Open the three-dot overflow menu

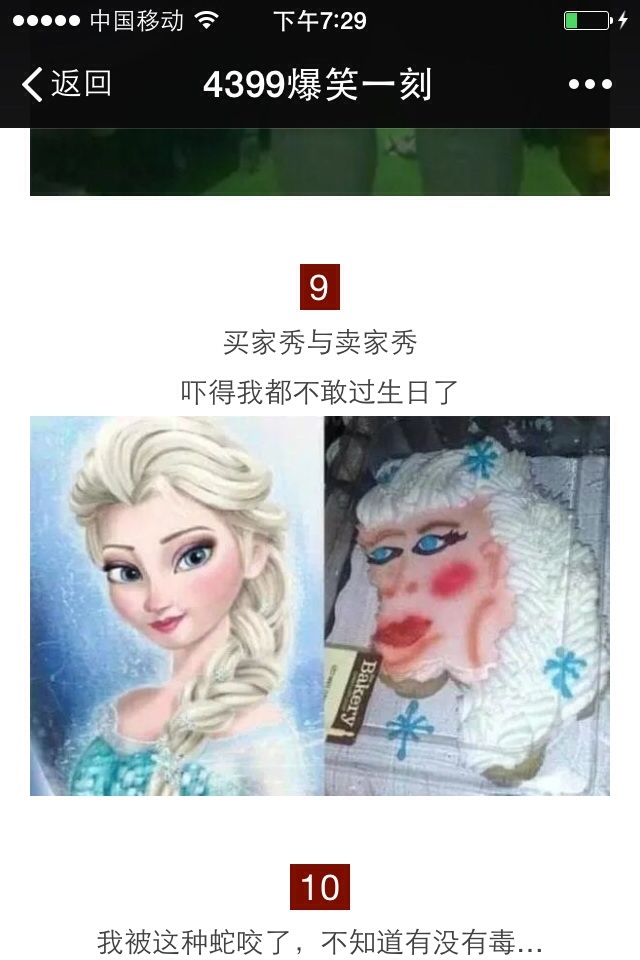tap(590, 85)
